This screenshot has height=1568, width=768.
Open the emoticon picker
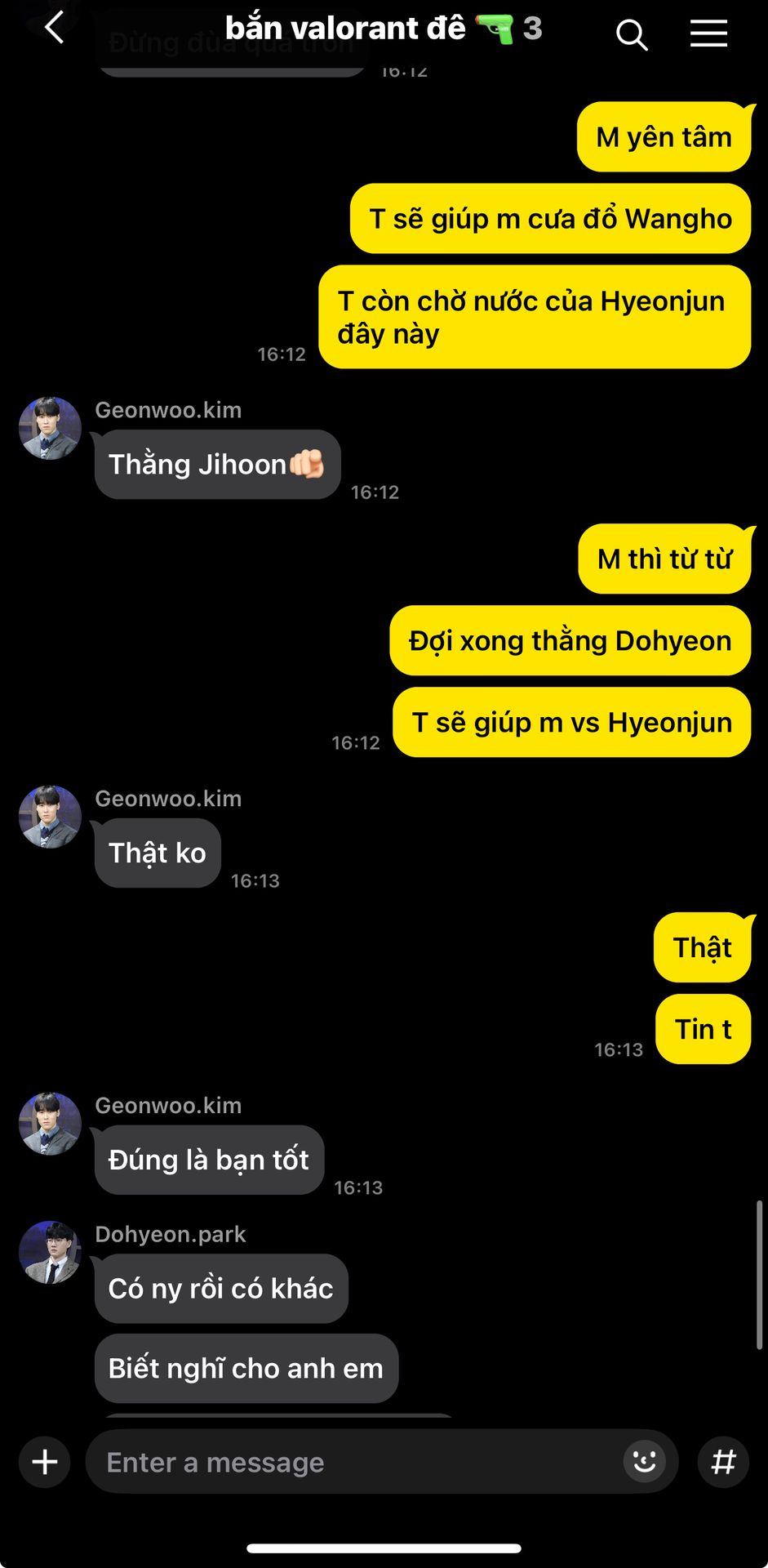[x=645, y=1461]
